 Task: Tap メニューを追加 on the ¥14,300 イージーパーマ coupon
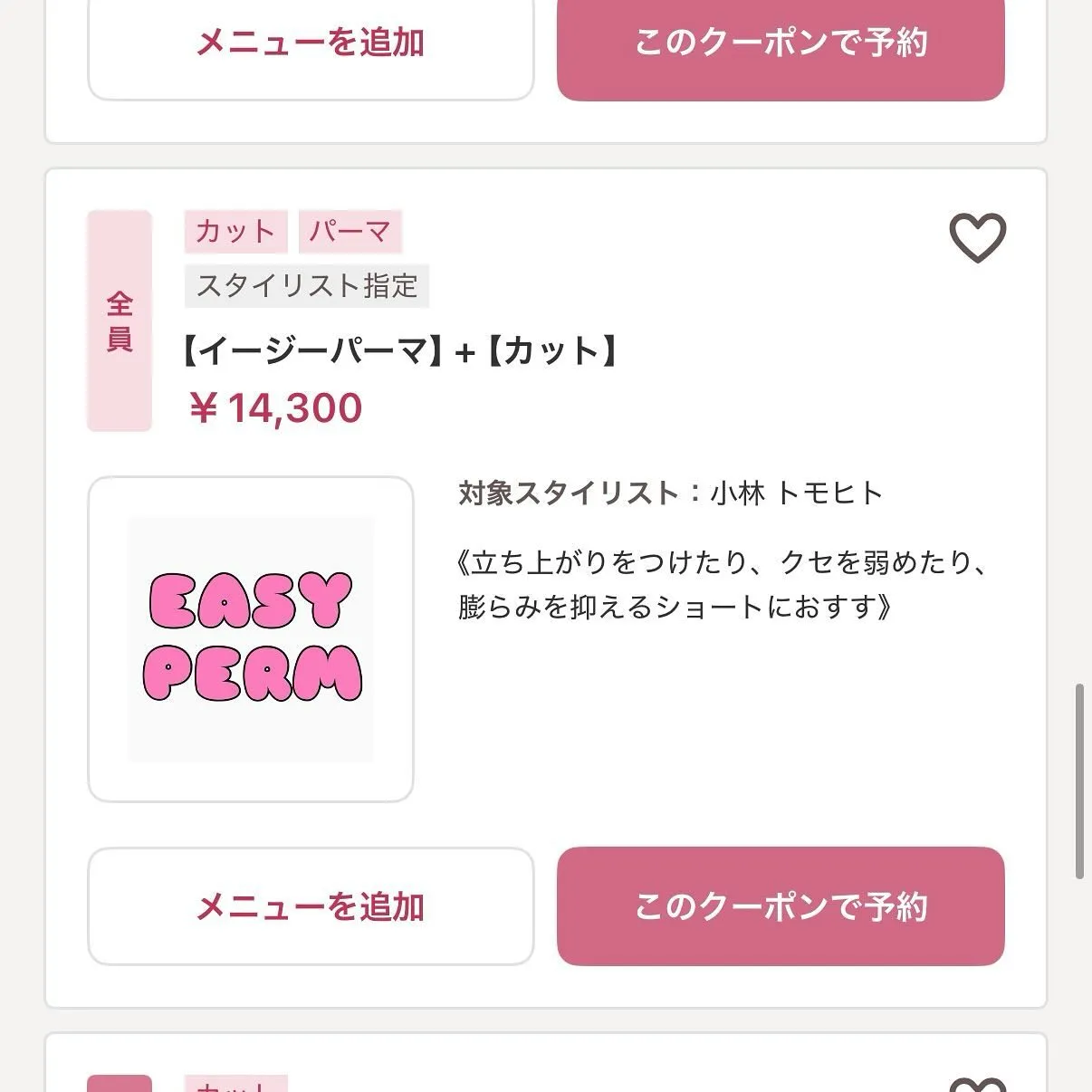click(311, 906)
